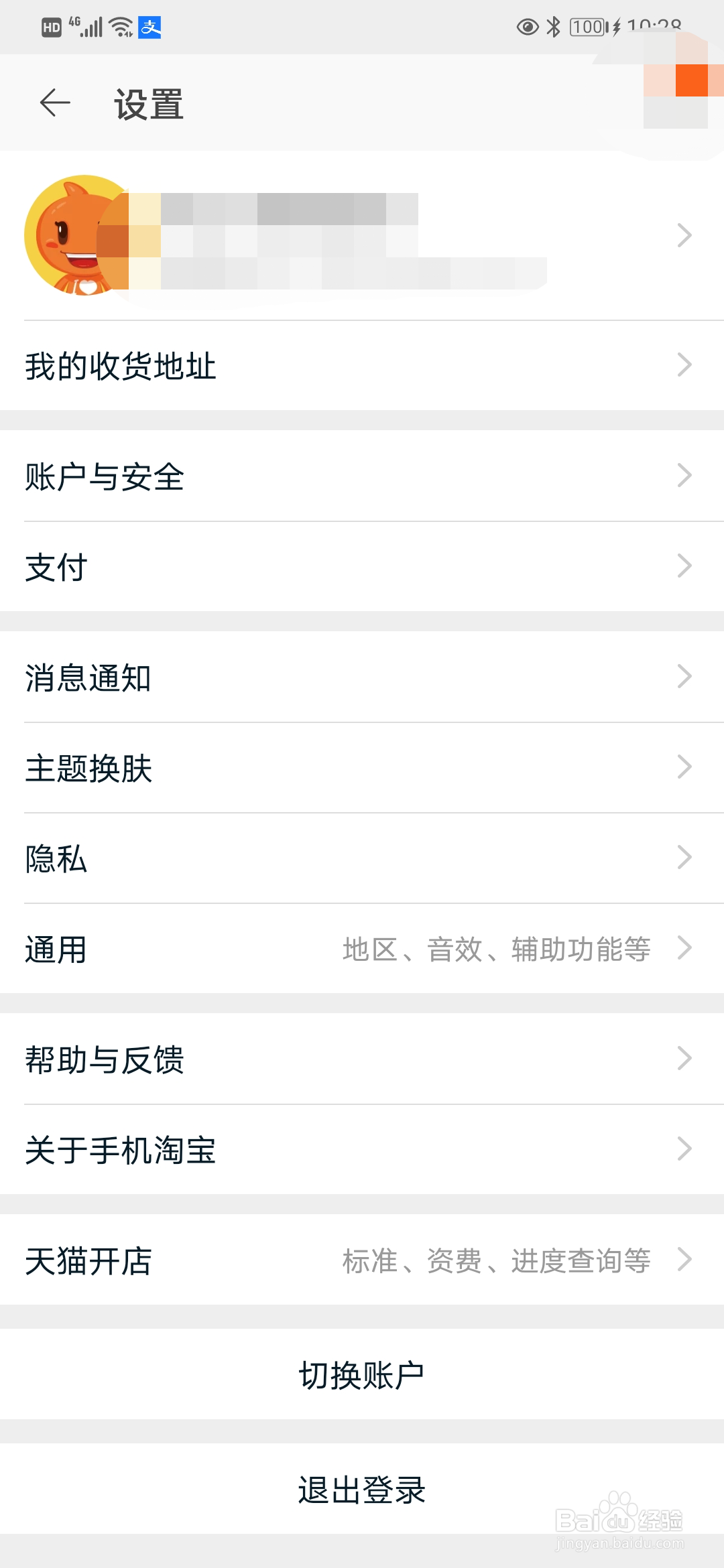Tap the chevron next to 通用
The height and width of the screenshot is (1568, 724).
click(x=684, y=948)
